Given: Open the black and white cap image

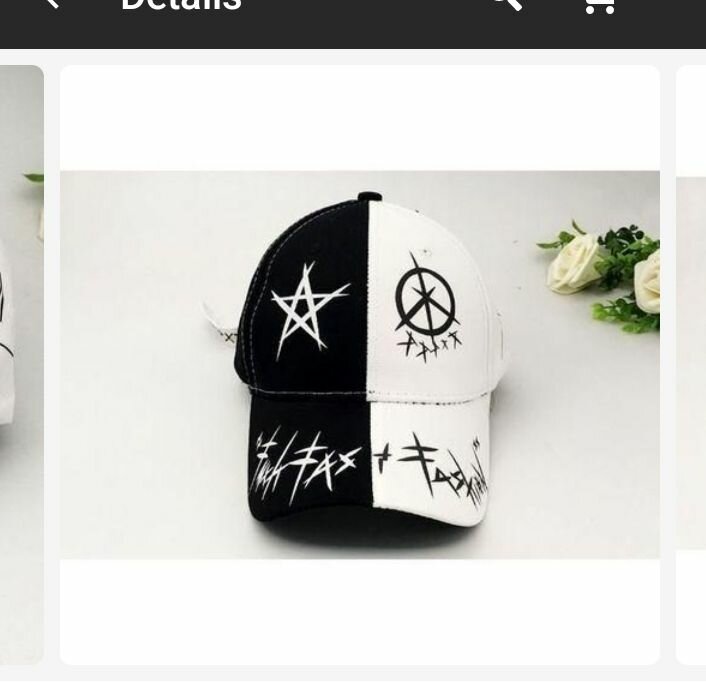Looking at the screenshot, I should (360, 364).
